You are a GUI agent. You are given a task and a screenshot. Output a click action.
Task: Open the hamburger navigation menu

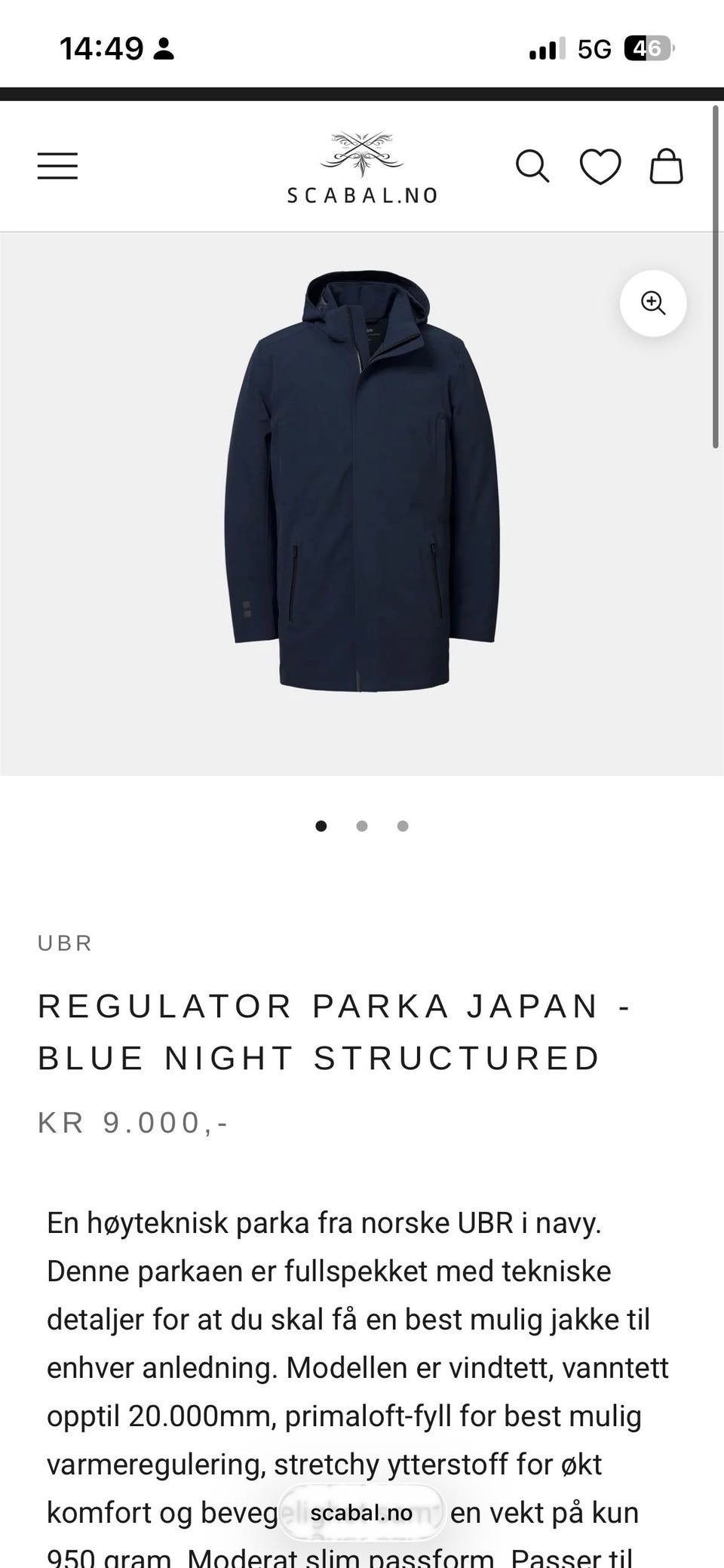(57, 166)
